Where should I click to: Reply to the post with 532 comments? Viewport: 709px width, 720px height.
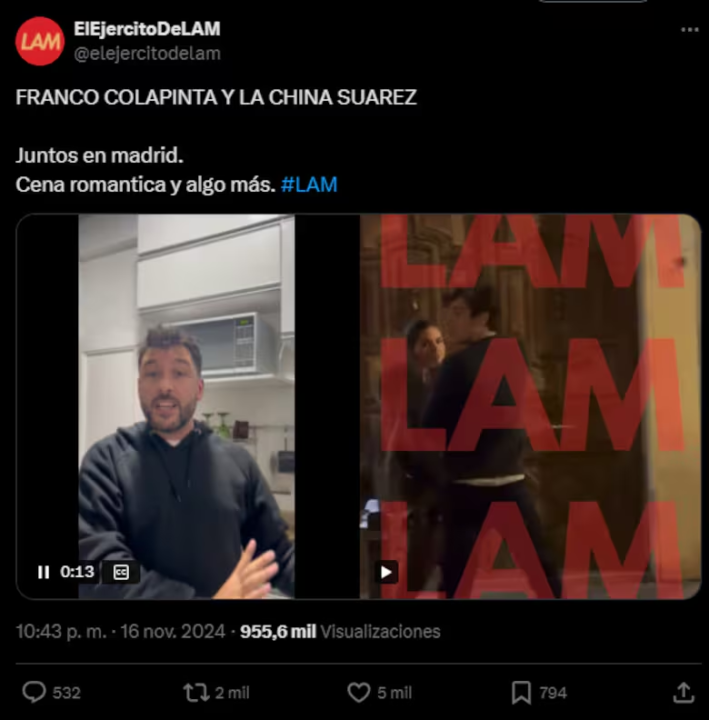pos(34,692)
